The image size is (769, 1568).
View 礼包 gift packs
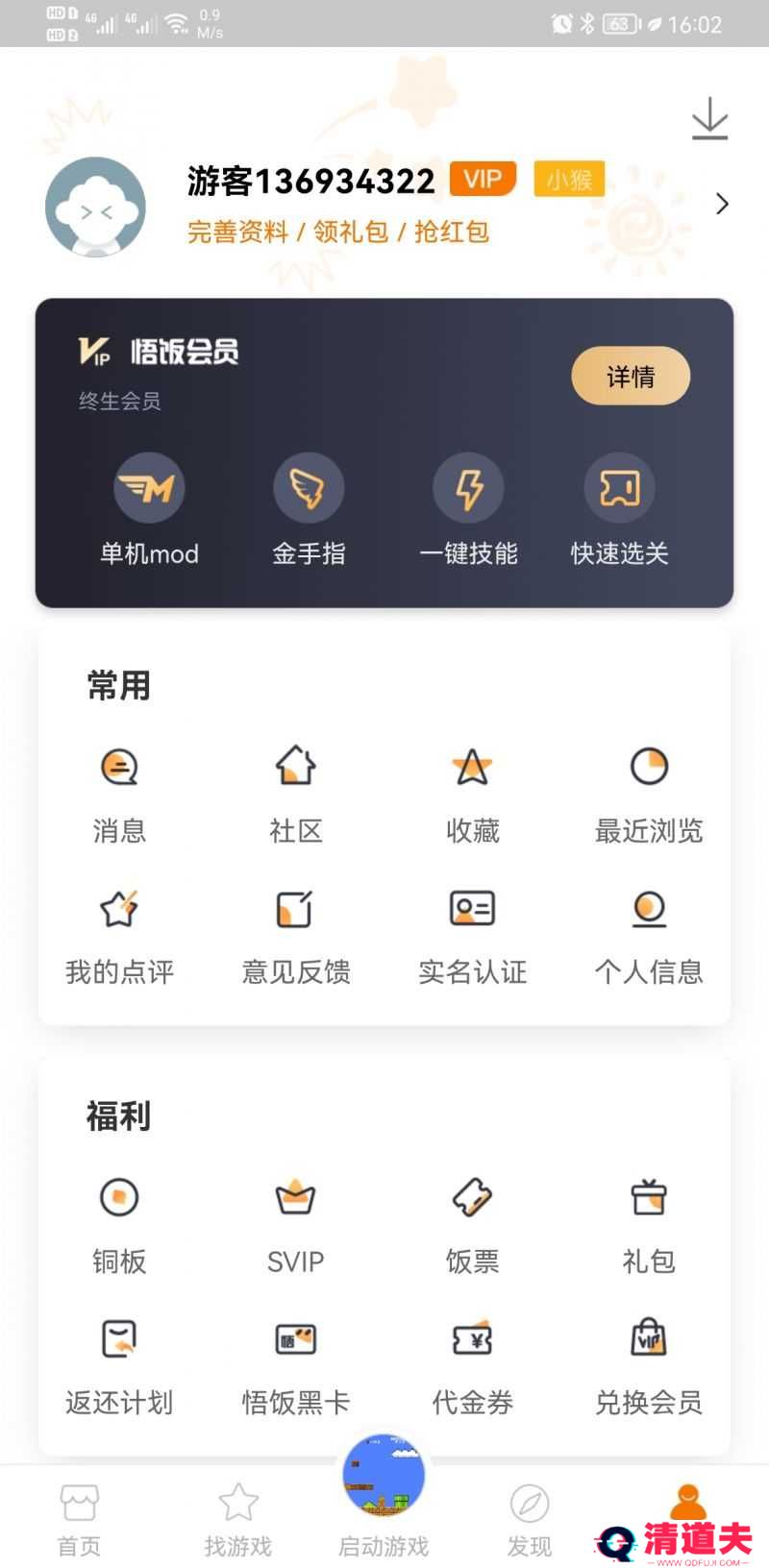(x=649, y=1223)
